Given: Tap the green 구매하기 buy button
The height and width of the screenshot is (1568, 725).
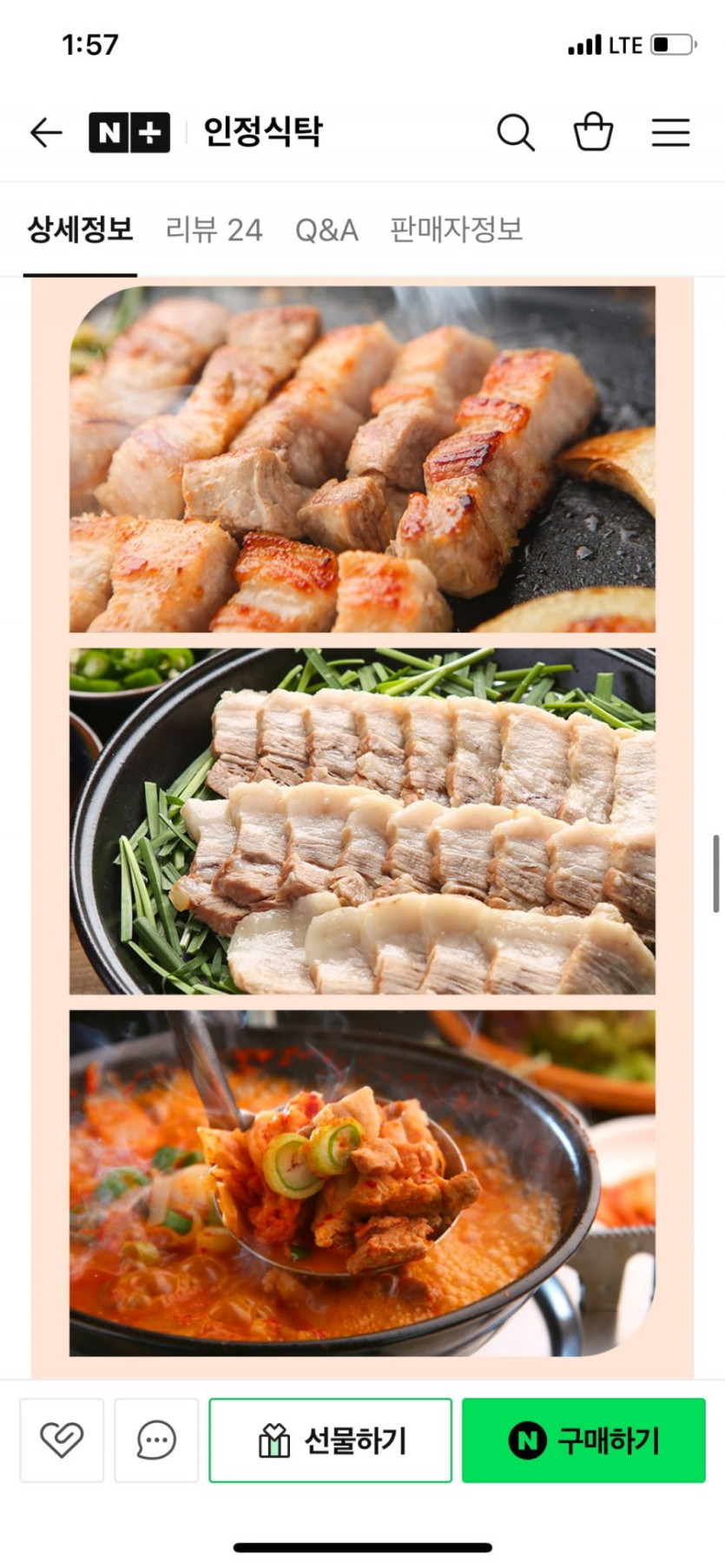Looking at the screenshot, I should (x=583, y=1440).
